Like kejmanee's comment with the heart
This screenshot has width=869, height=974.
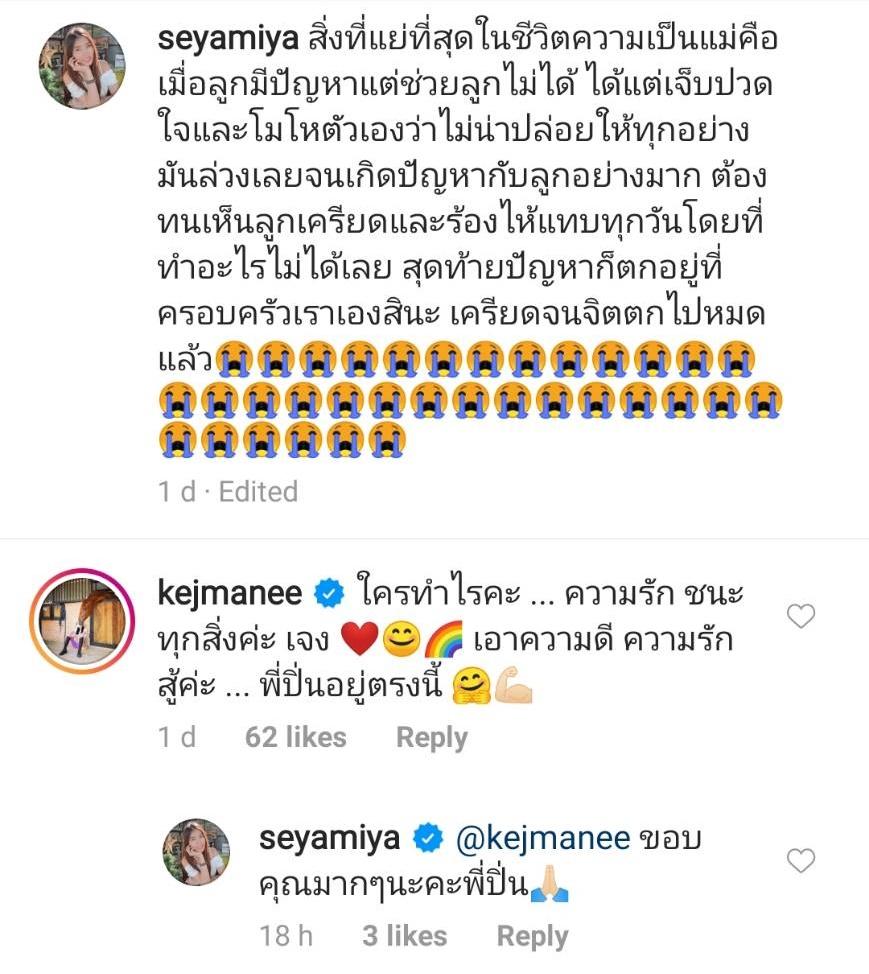(801, 618)
